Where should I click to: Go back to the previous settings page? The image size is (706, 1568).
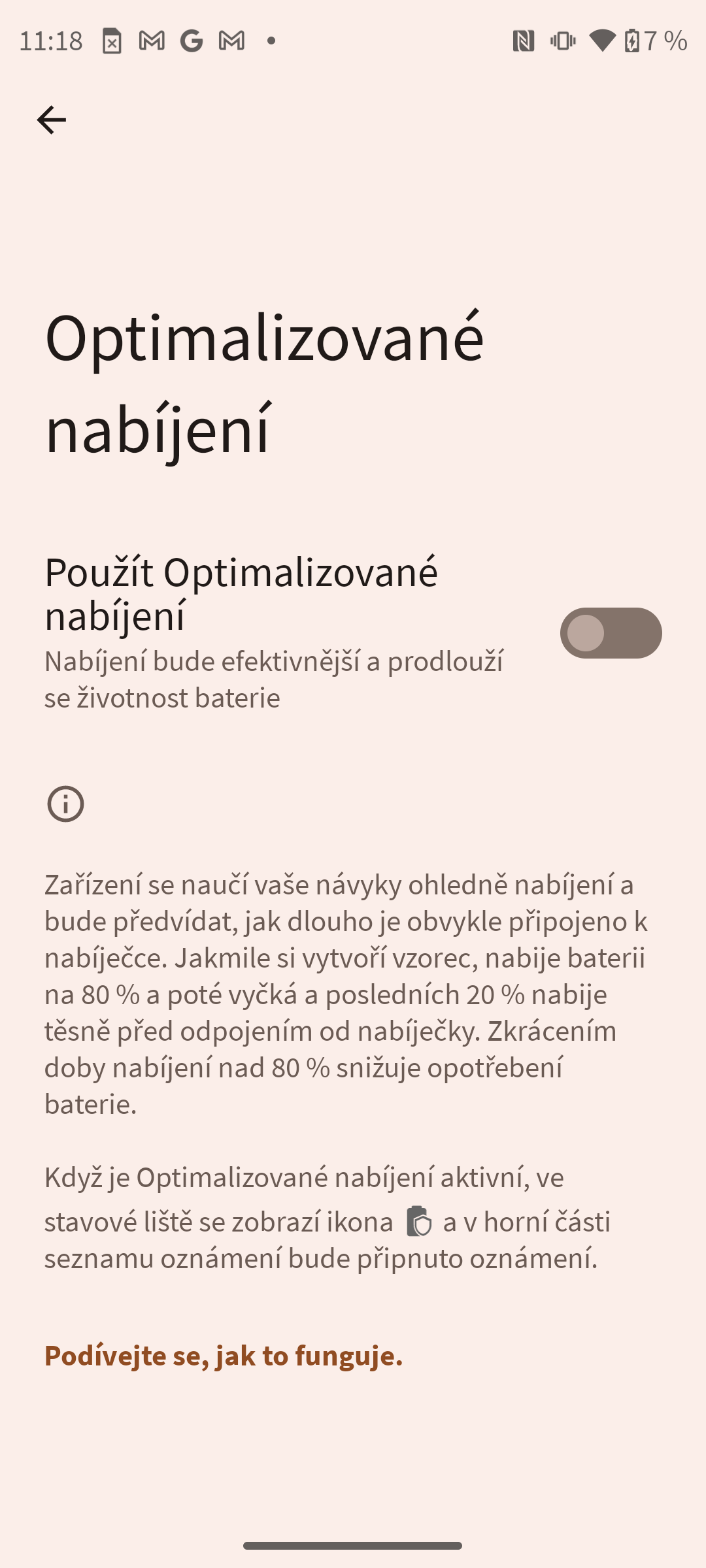coord(51,120)
